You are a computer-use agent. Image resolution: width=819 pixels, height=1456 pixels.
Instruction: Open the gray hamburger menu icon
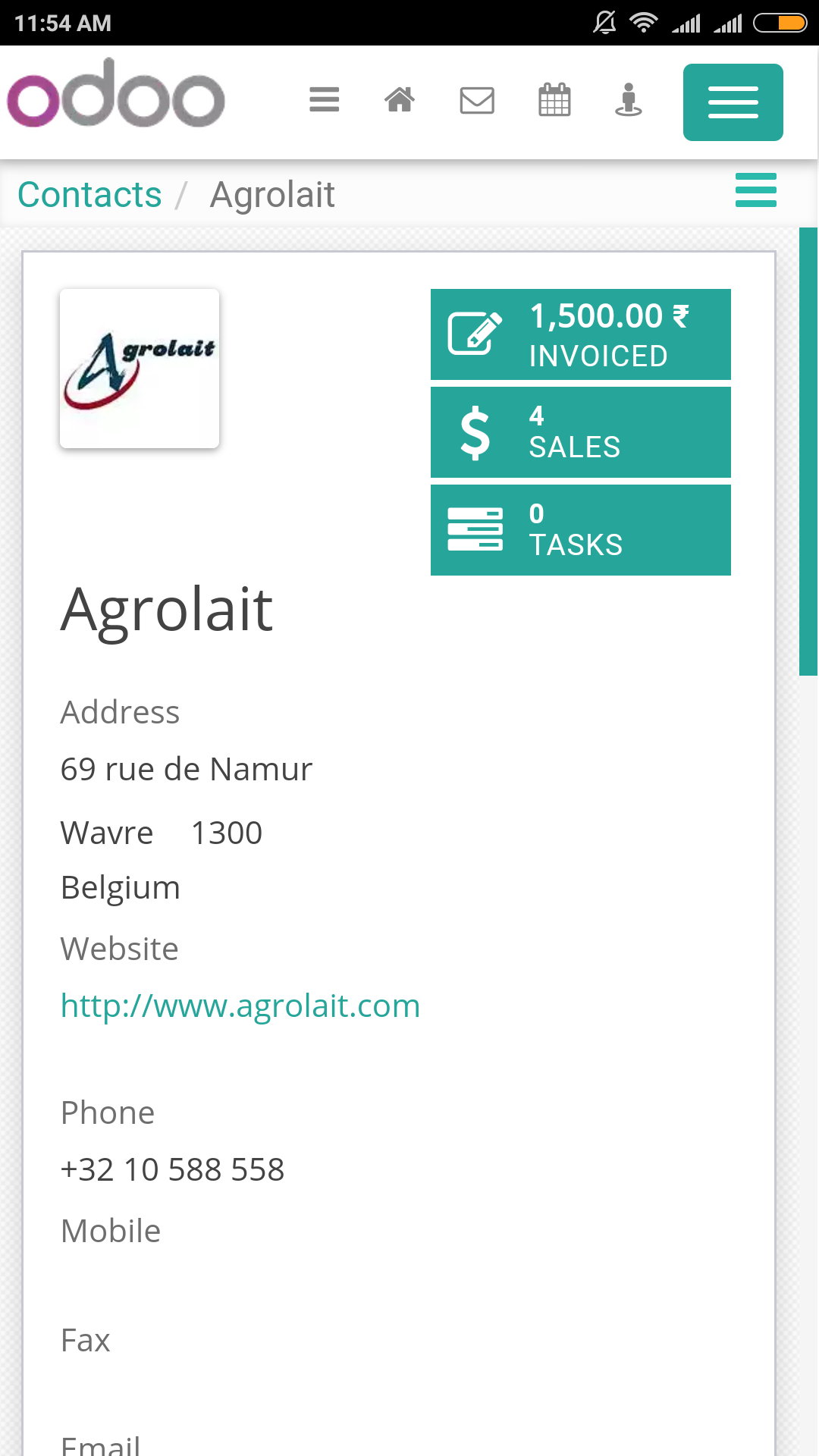(x=325, y=99)
